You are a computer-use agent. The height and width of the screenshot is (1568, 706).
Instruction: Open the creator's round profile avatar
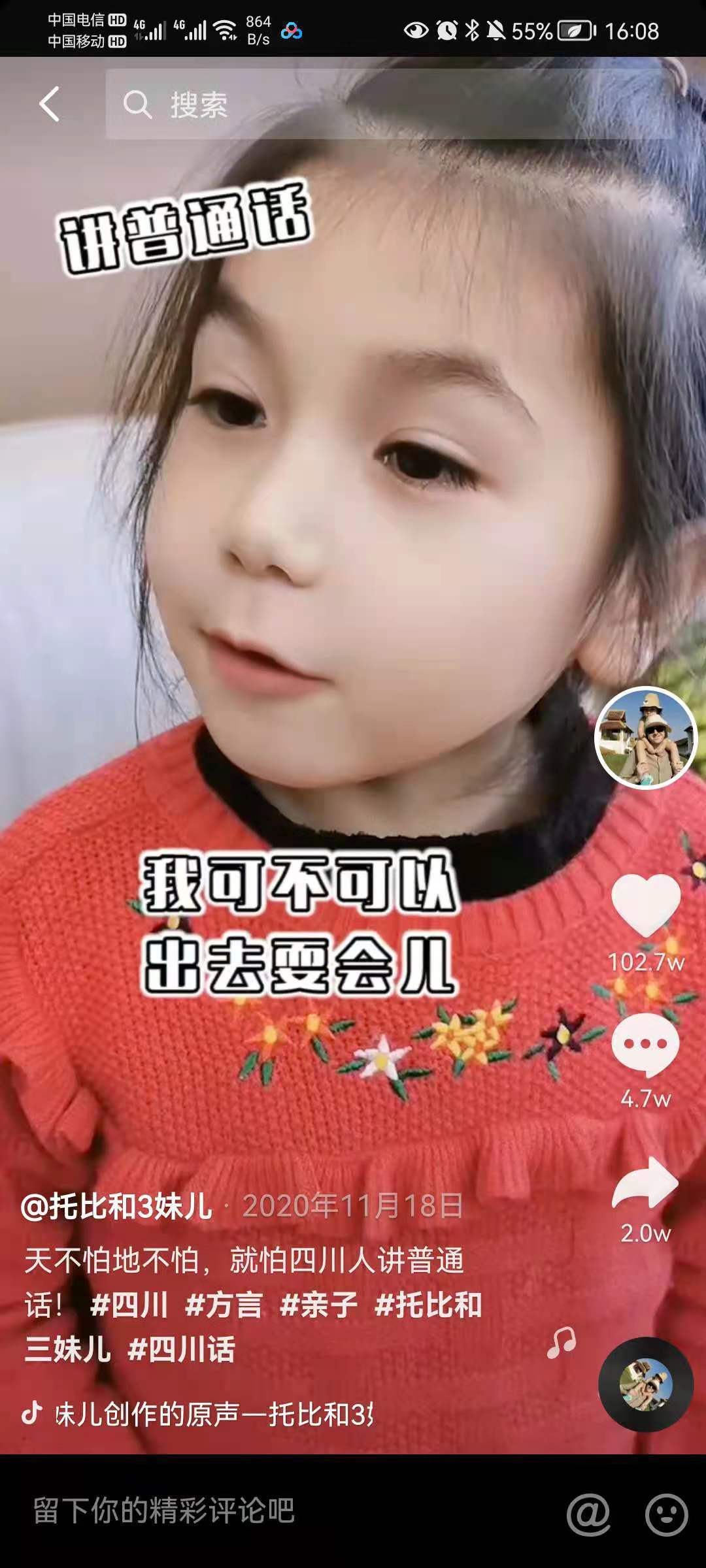[x=645, y=738]
